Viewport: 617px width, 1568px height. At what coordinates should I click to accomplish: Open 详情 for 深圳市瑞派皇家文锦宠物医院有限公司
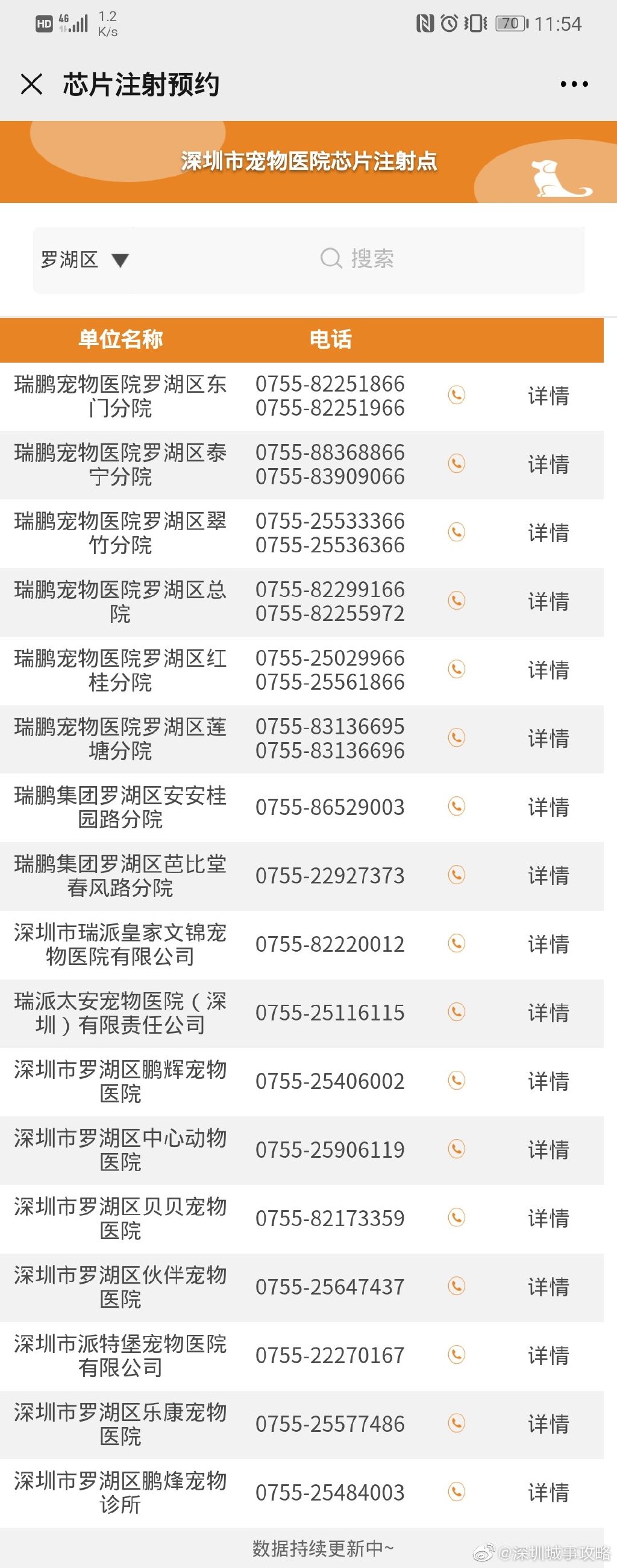click(x=548, y=945)
